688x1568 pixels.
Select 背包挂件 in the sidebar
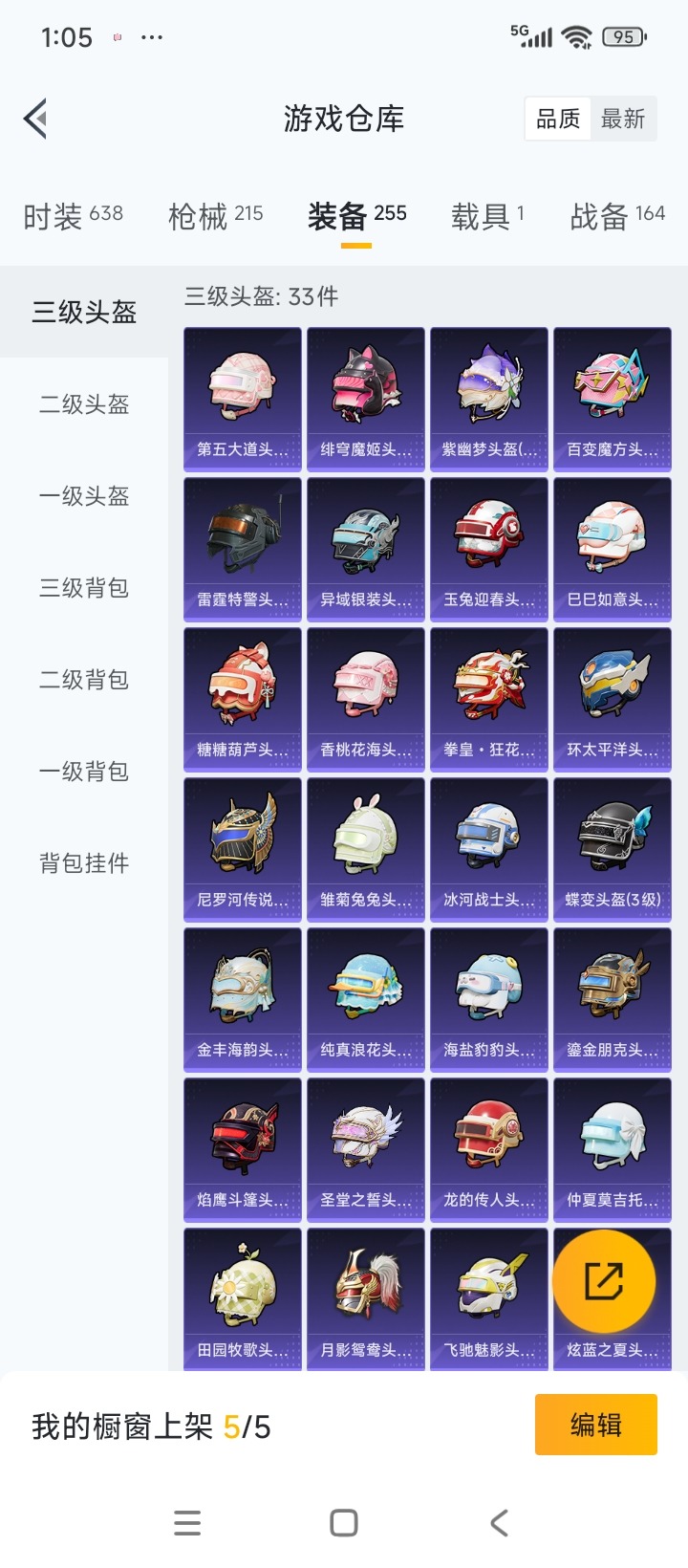click(83, 862)
